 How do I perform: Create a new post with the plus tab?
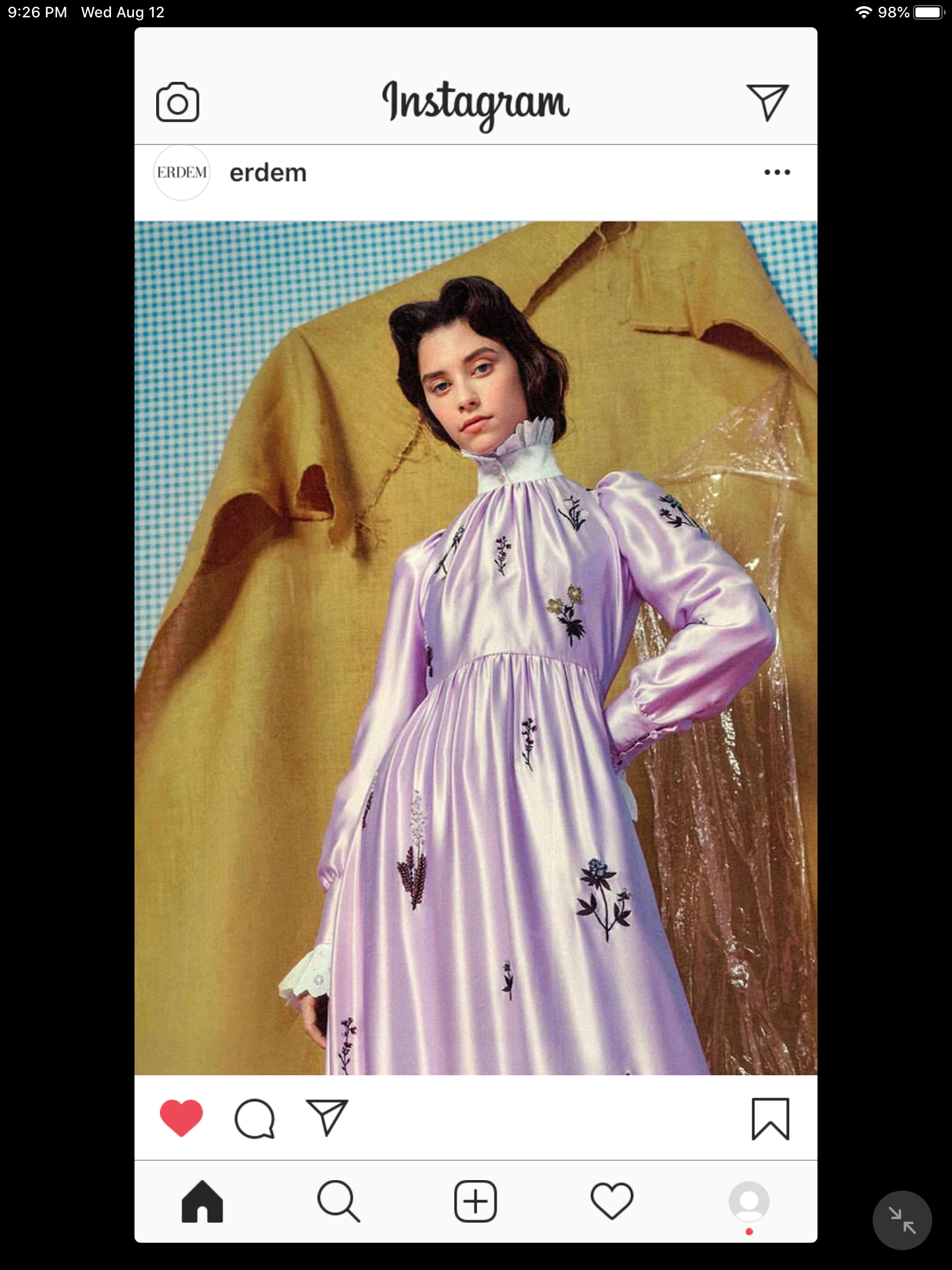[475, 1201]
